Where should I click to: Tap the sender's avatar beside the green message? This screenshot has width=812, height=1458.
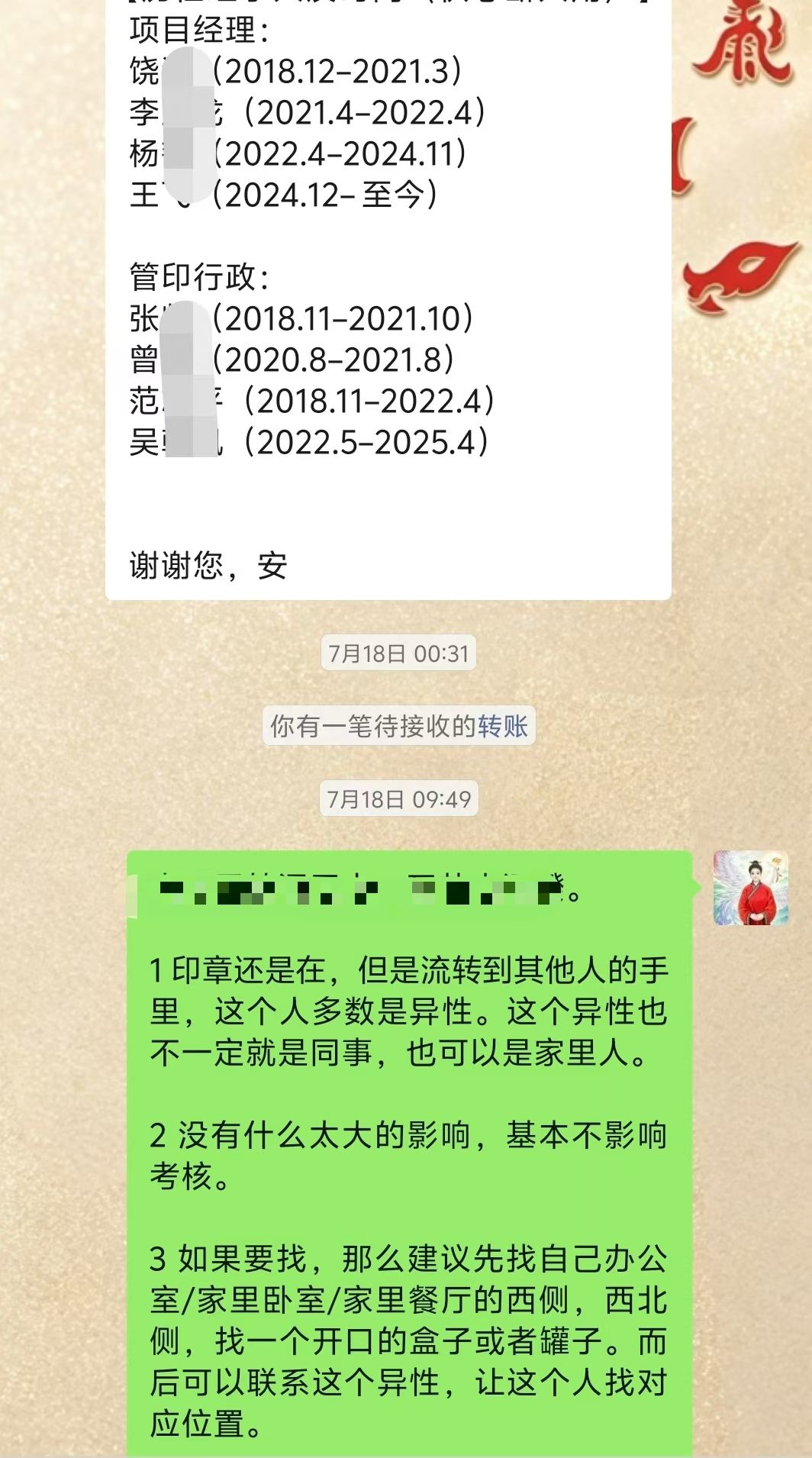[750, 889]
